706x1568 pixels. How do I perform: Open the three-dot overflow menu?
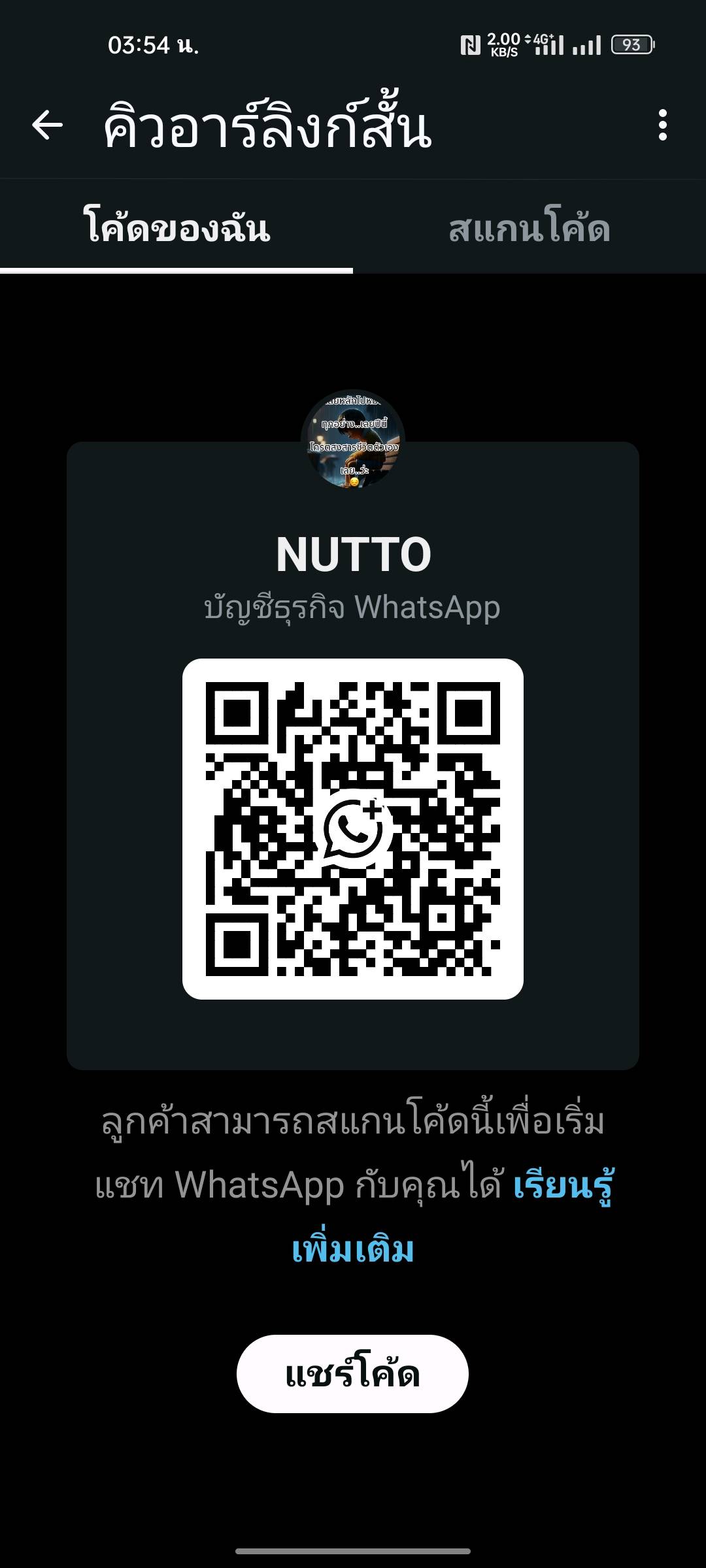(662, 125)
